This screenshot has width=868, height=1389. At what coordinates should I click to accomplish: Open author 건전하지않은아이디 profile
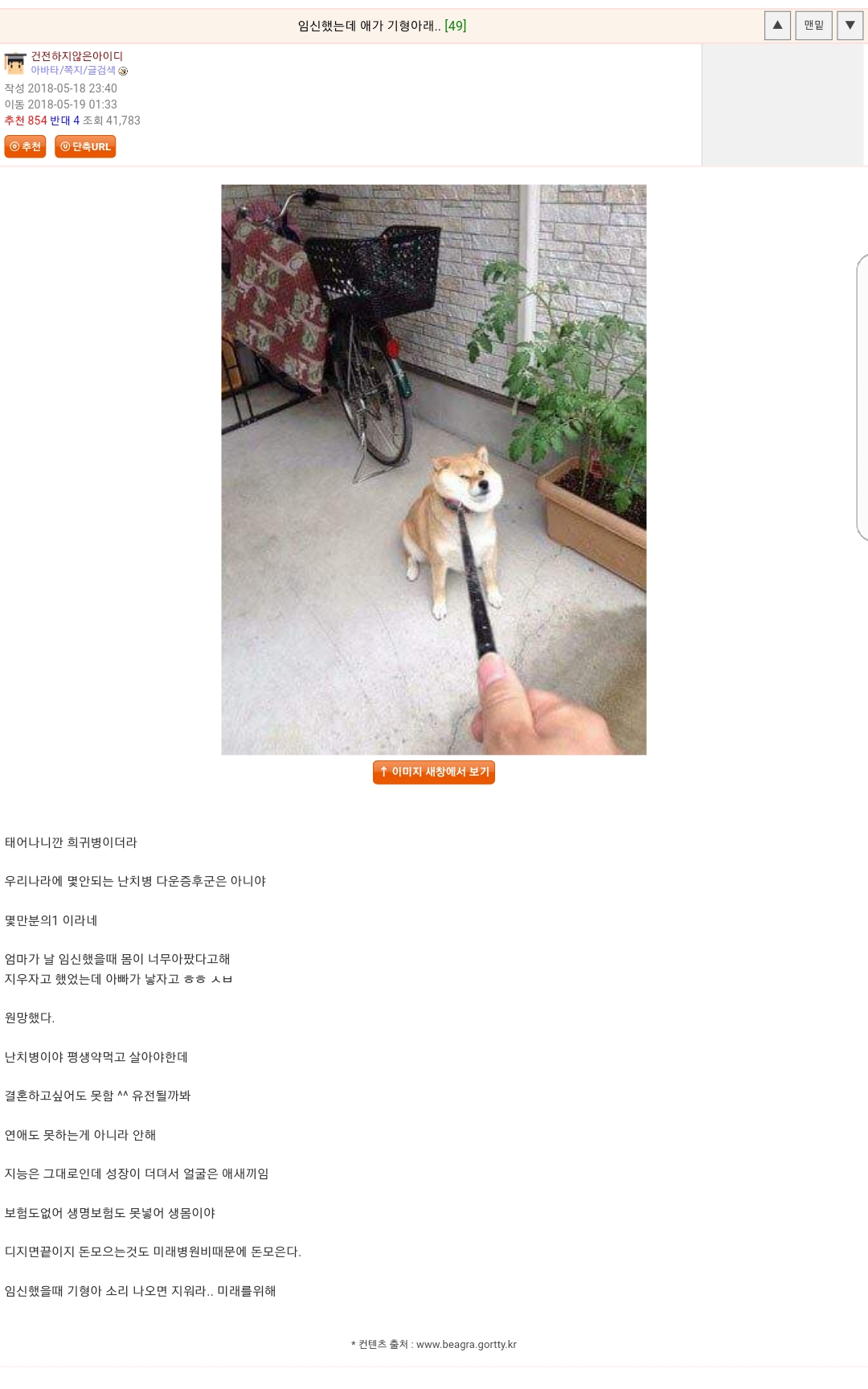point(77,56)
